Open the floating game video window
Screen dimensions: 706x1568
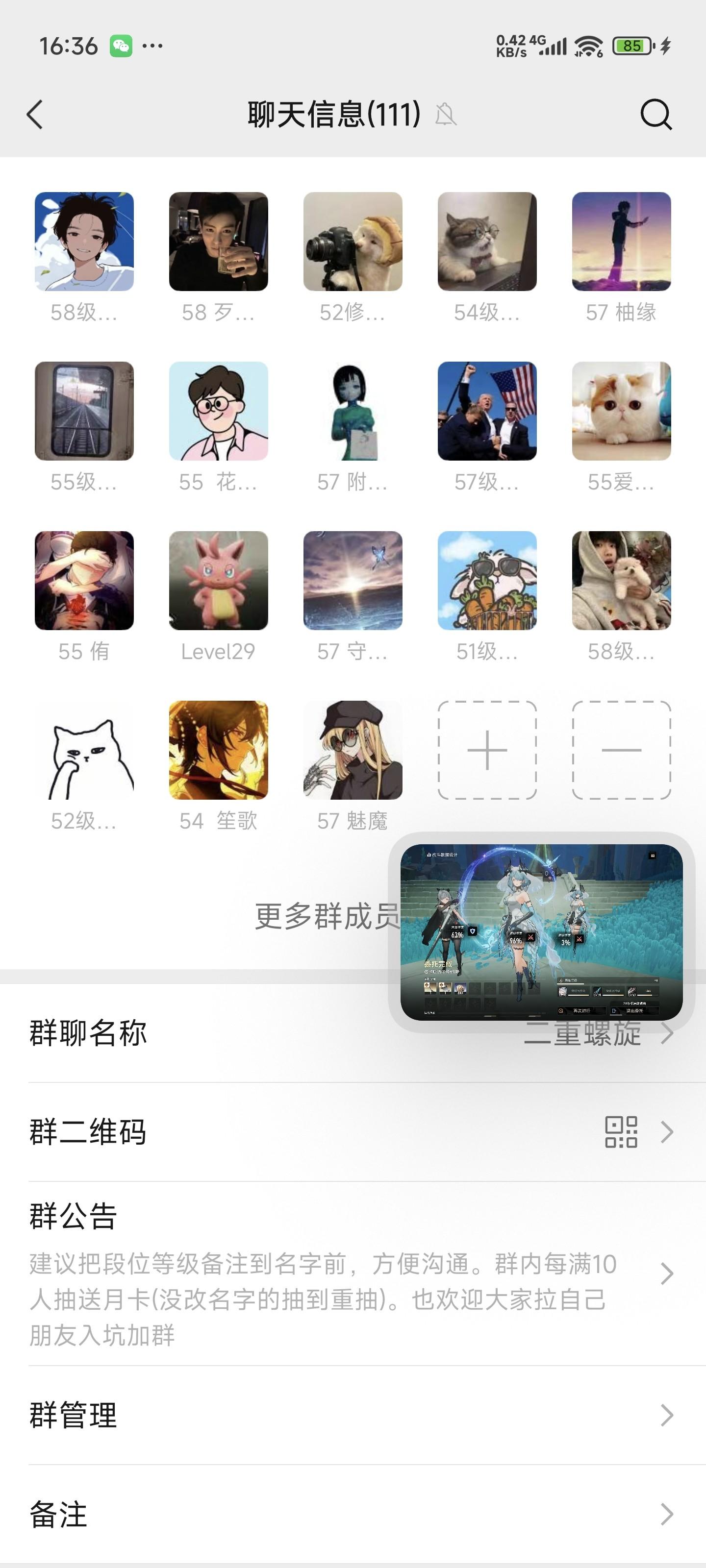pos(541,931)
